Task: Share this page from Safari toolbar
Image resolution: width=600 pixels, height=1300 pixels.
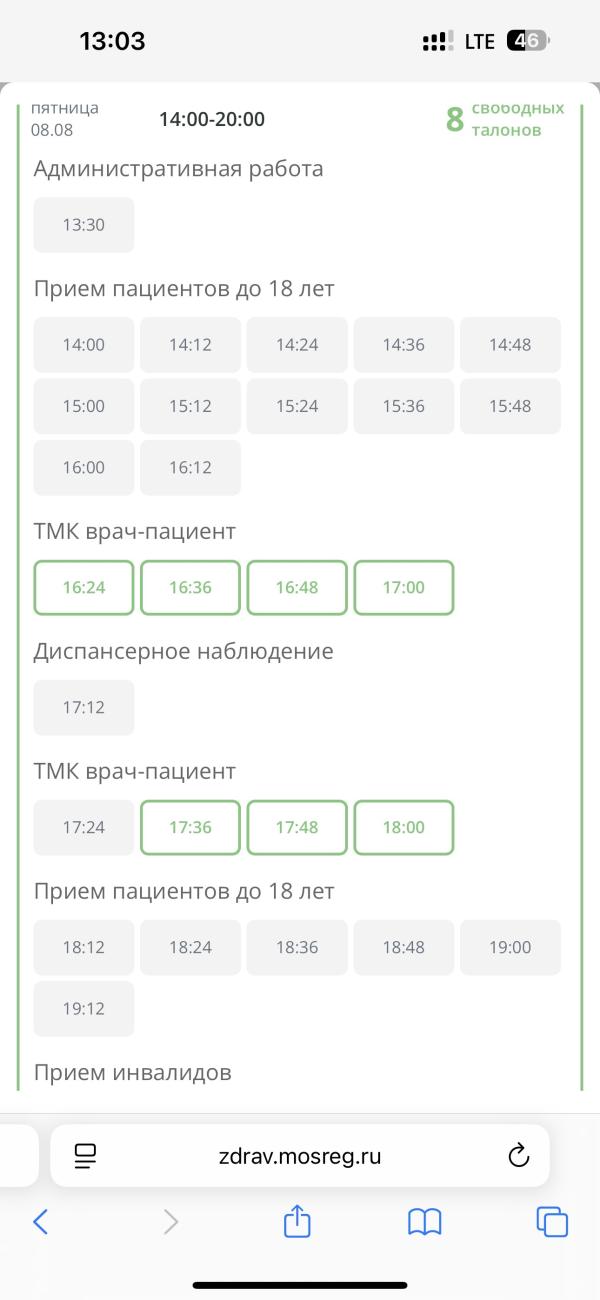Action: click(x=297, y=1221)
